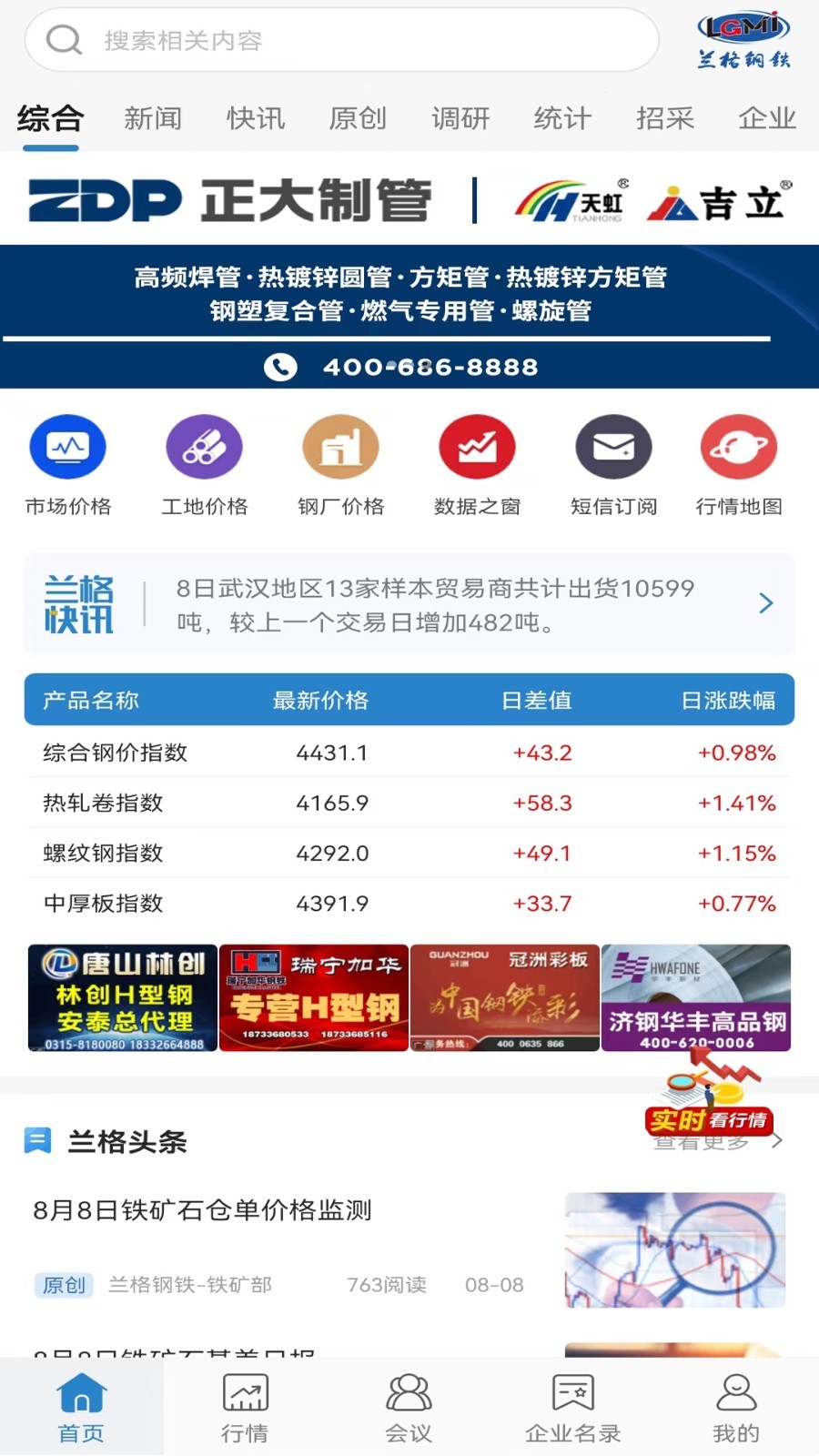
Task: Open the 招采 tab
Action: [665, 118]
